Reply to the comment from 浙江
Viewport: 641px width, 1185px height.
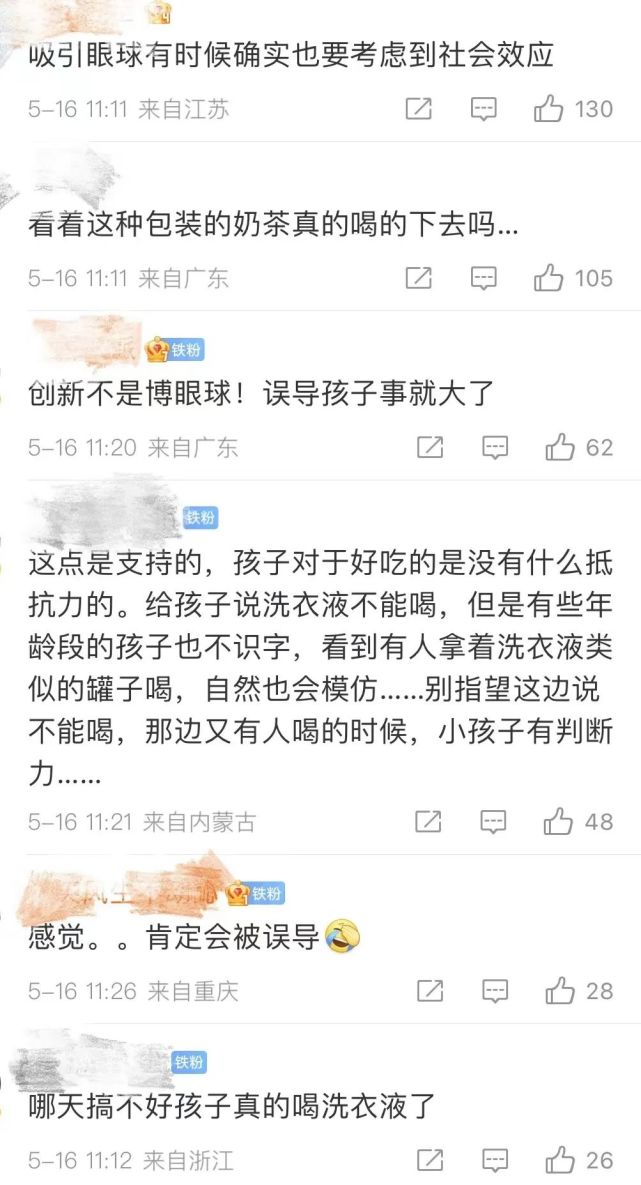(x=495, y=1160)
